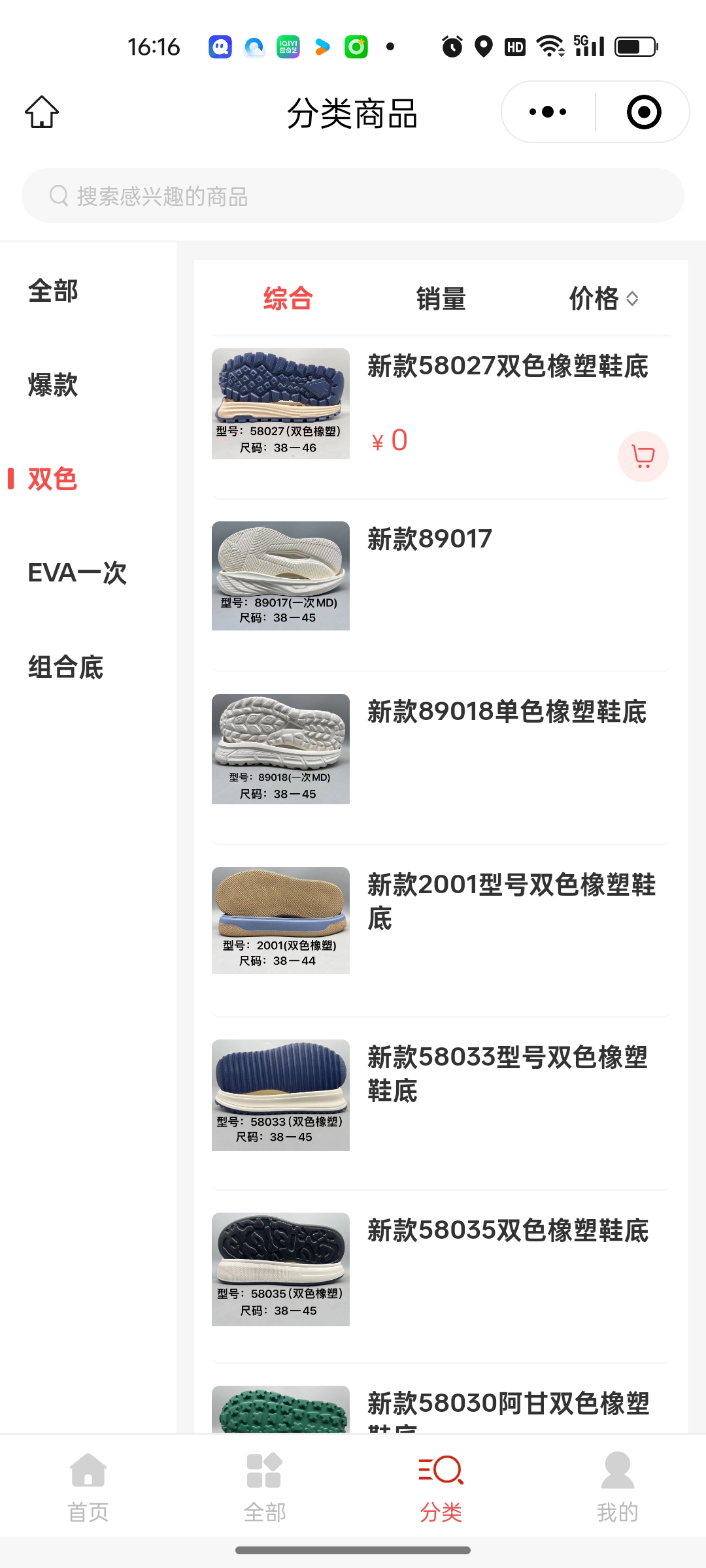Open the EVA一次 category

[77, 573]
